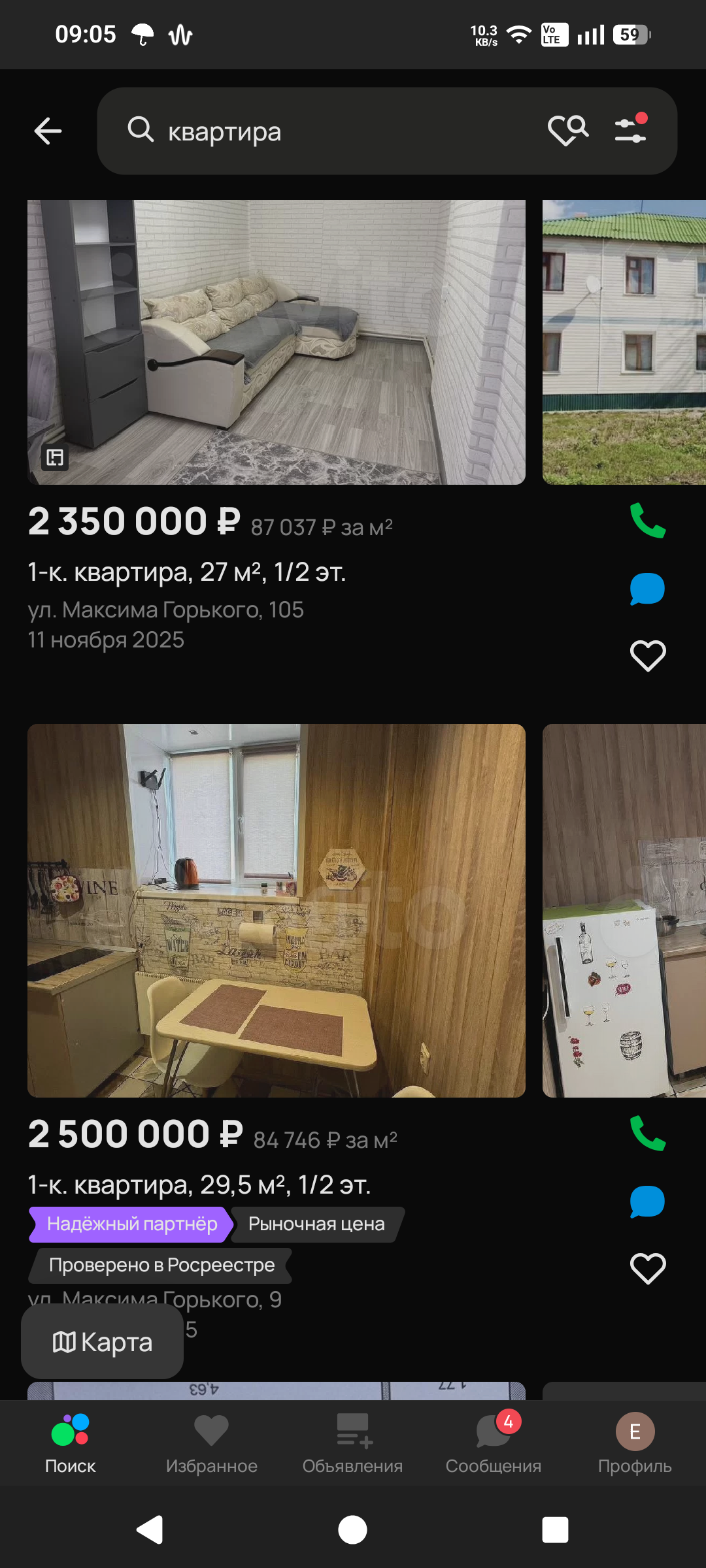
Task: Show listings on the map via «Карта»
Action: click(x=103, y=1343)
